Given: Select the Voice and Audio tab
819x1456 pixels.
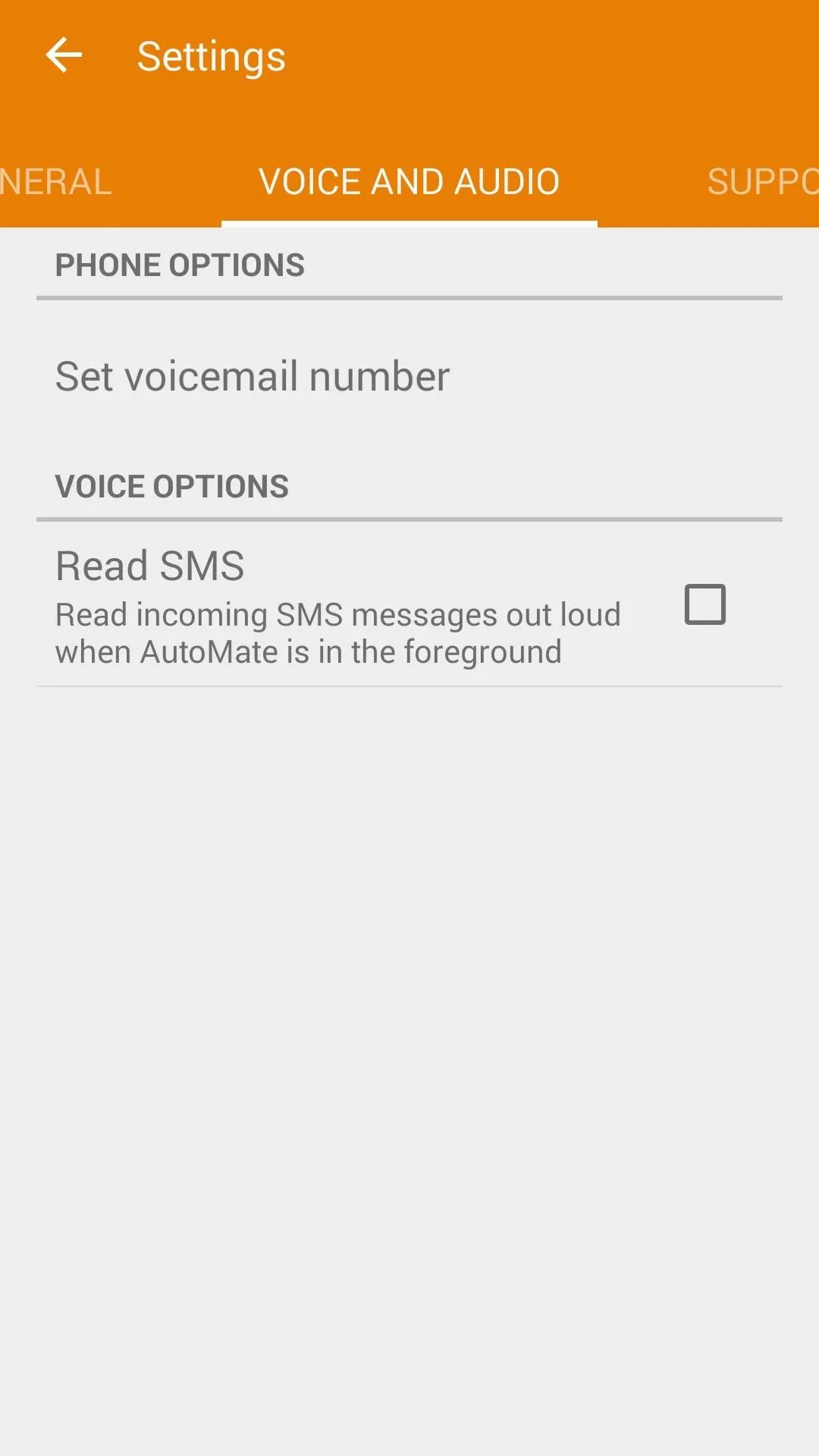Looking at the screenshot, I should [409, 182].
